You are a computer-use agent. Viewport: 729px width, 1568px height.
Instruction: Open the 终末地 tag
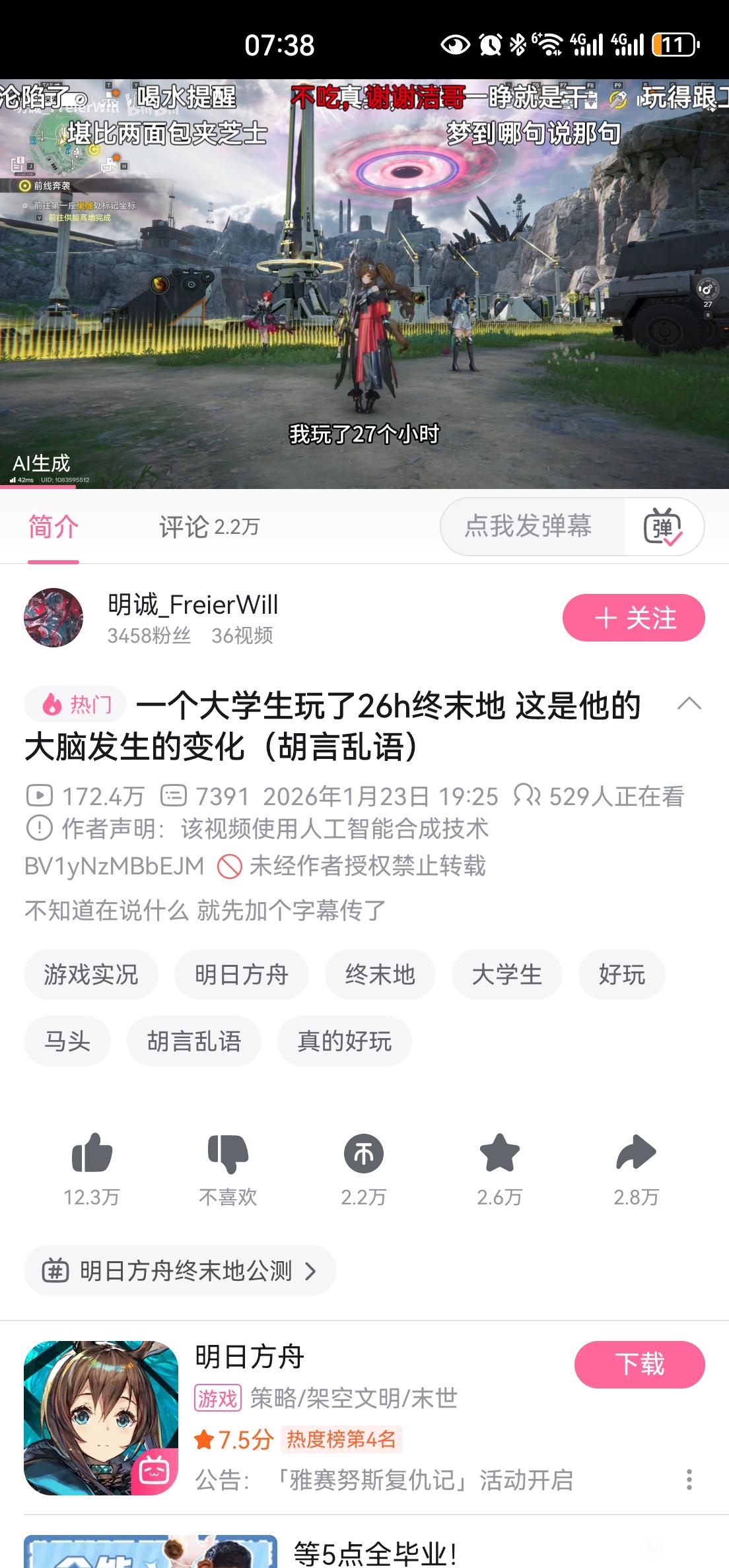pos(380,975)
